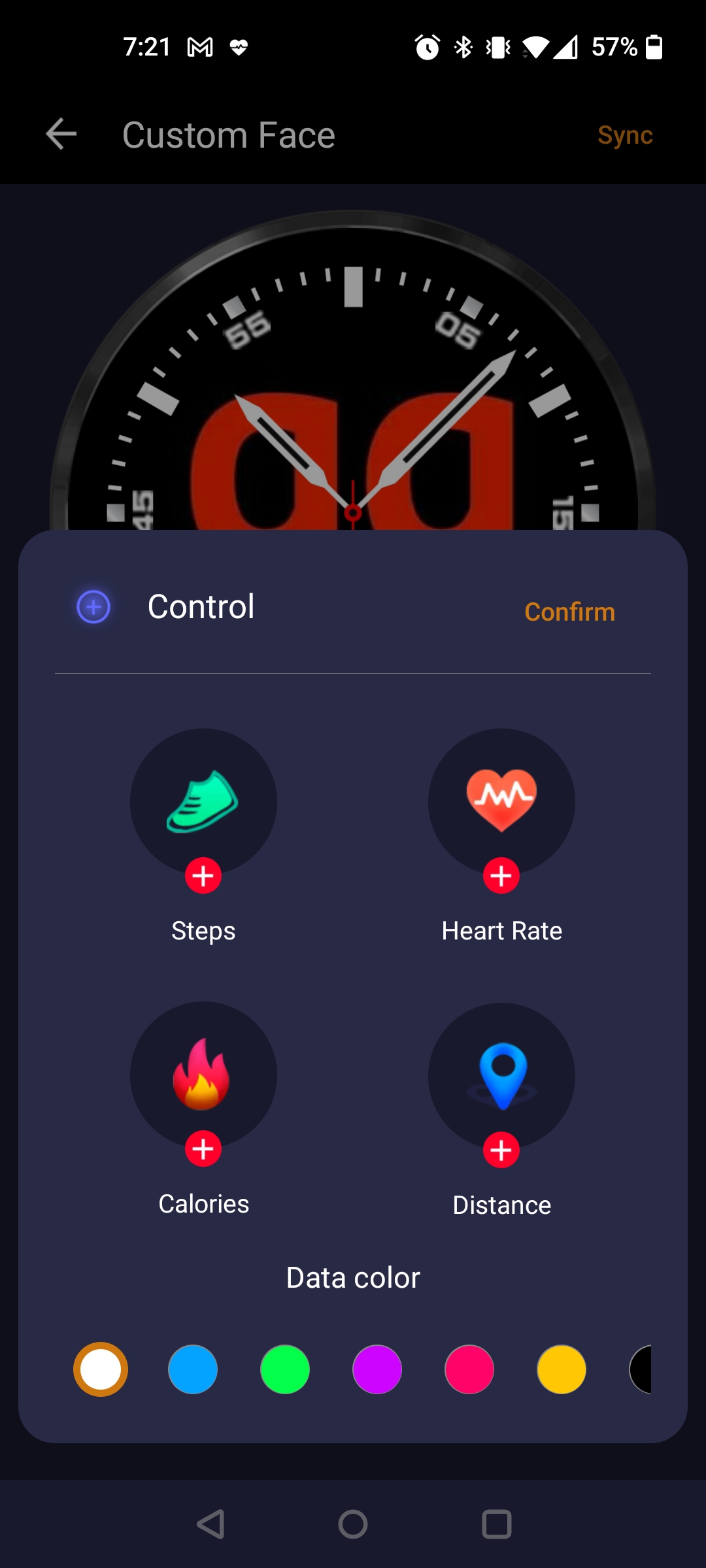The image size is (706, 1568).
Task: Pick the green data color
Action: coord(285,1369)
